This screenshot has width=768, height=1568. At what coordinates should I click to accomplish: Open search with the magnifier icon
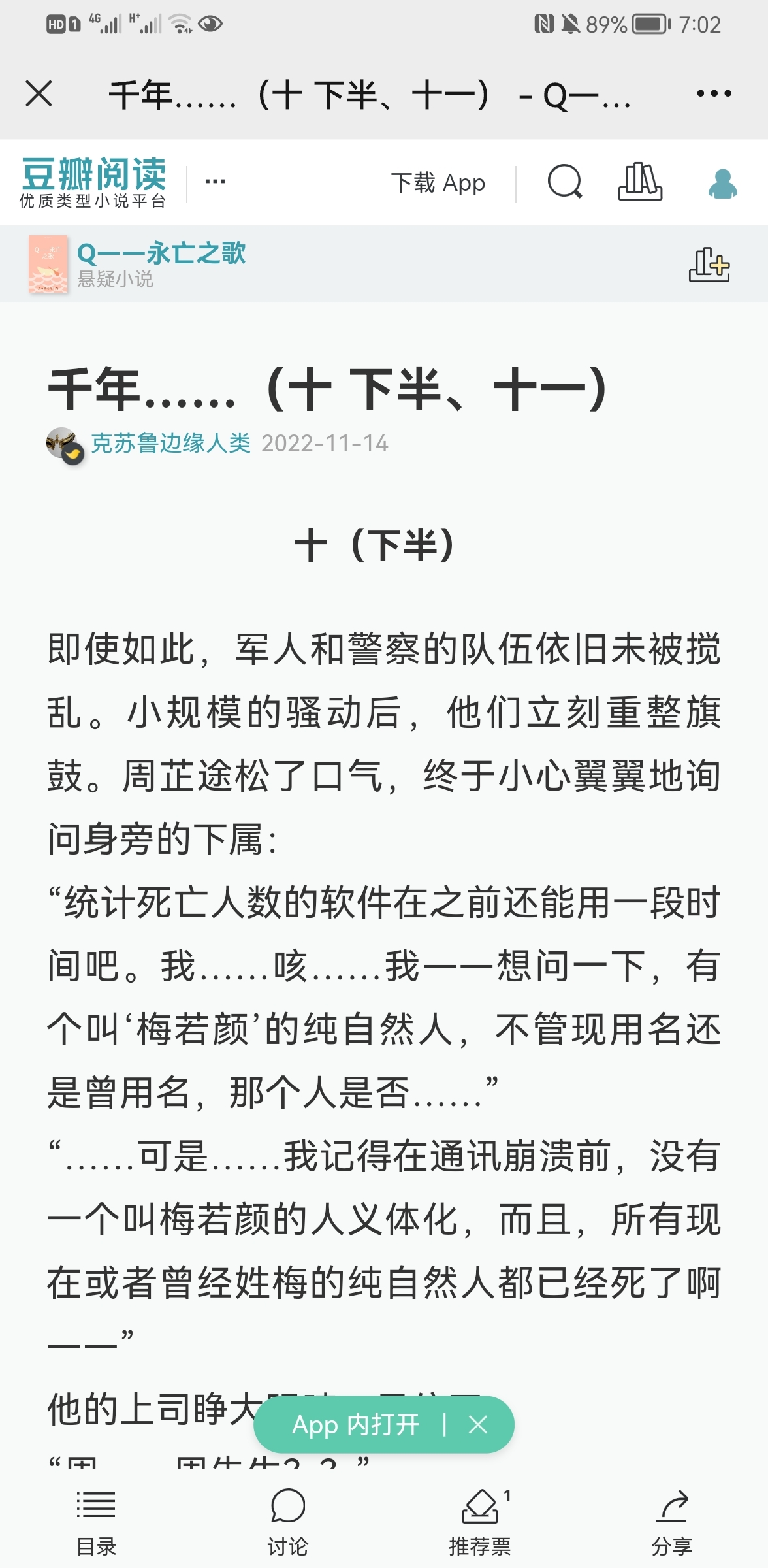tap(564, 182)
